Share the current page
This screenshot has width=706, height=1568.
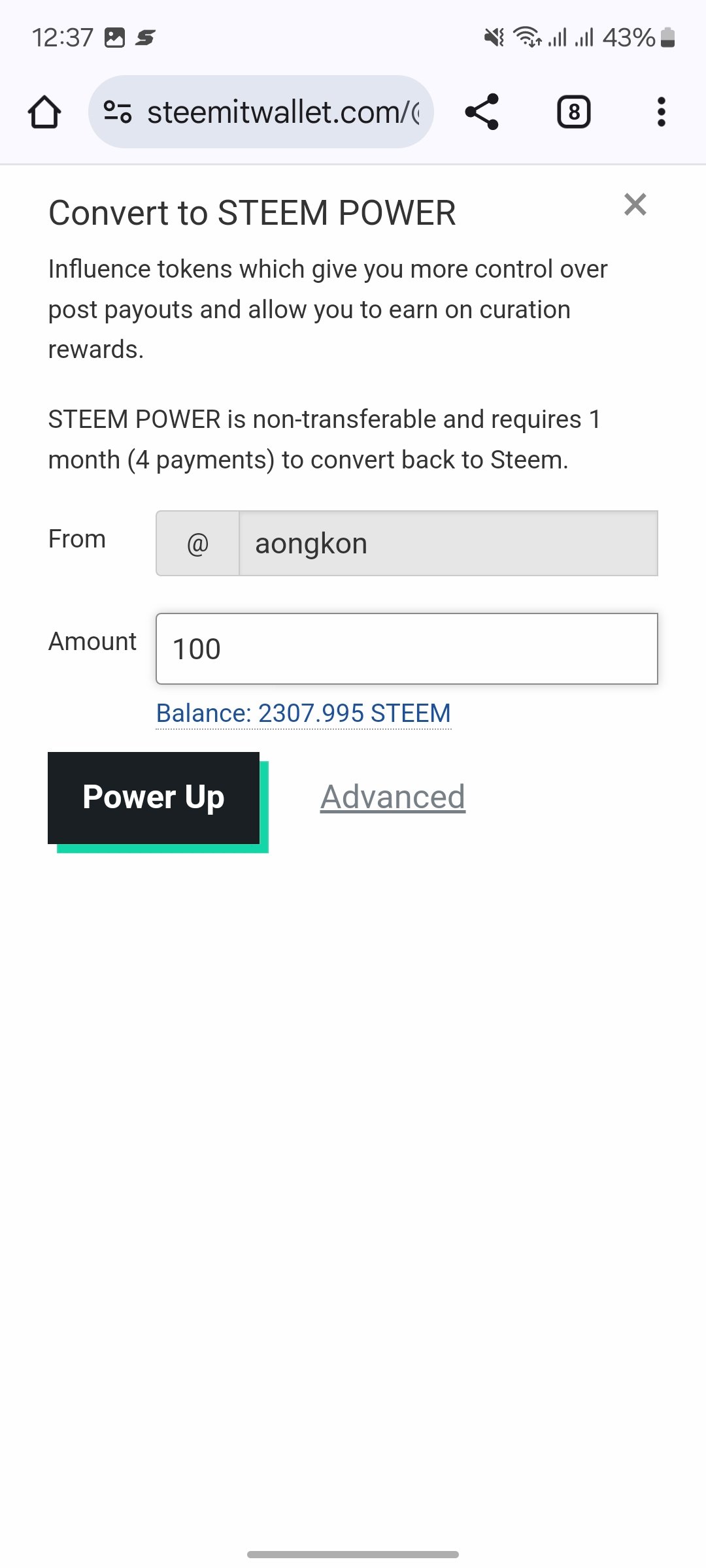[482, 112]
